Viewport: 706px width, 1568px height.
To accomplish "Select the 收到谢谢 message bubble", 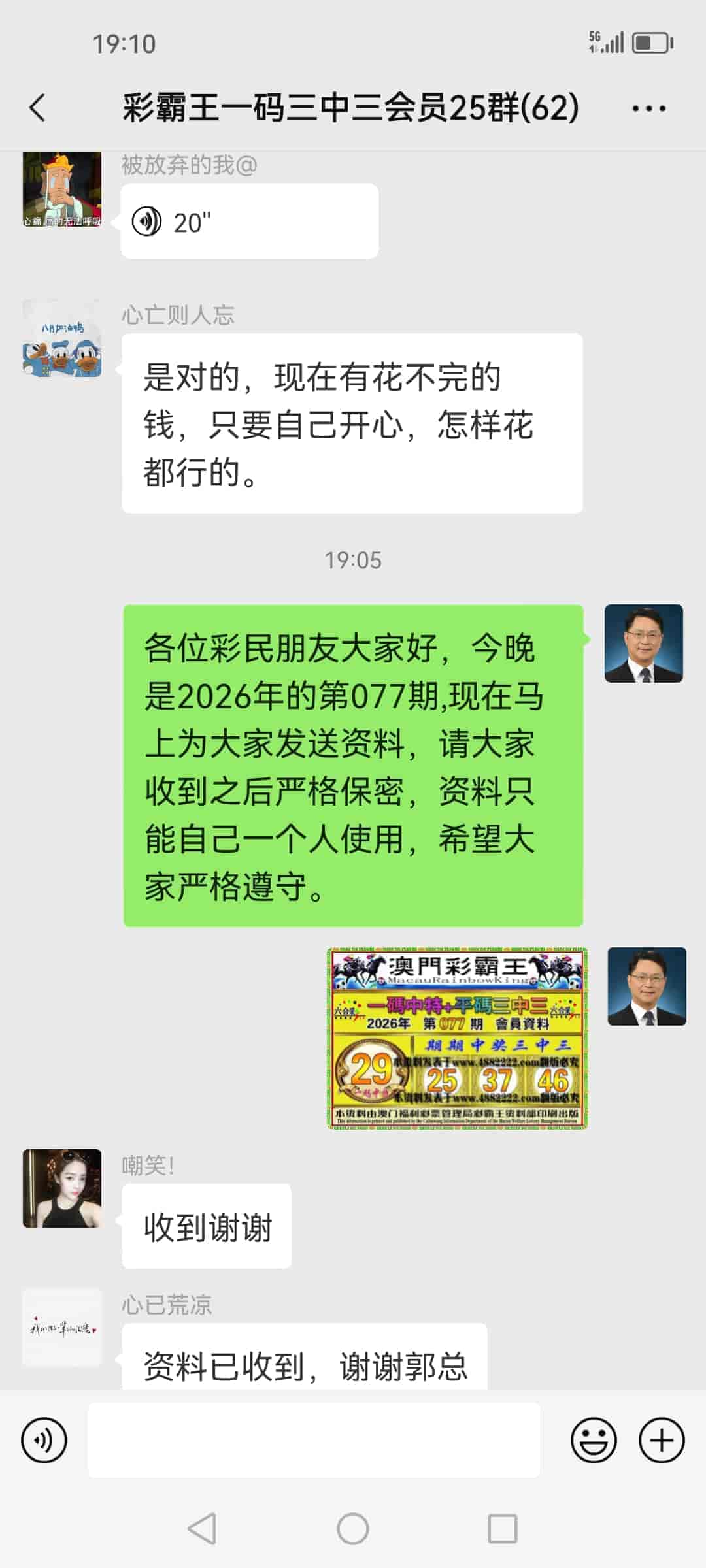I will click(x=206, y=1227).
